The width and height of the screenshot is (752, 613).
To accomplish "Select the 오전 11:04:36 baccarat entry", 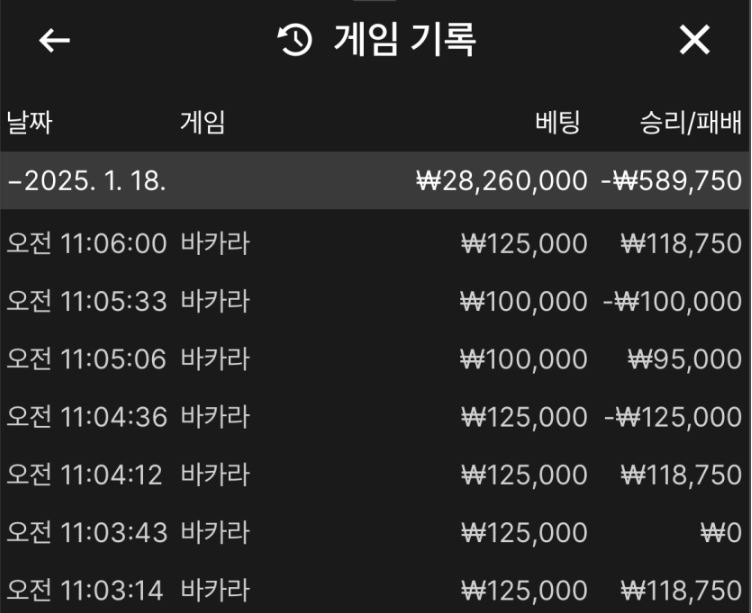I will (375, 416).
